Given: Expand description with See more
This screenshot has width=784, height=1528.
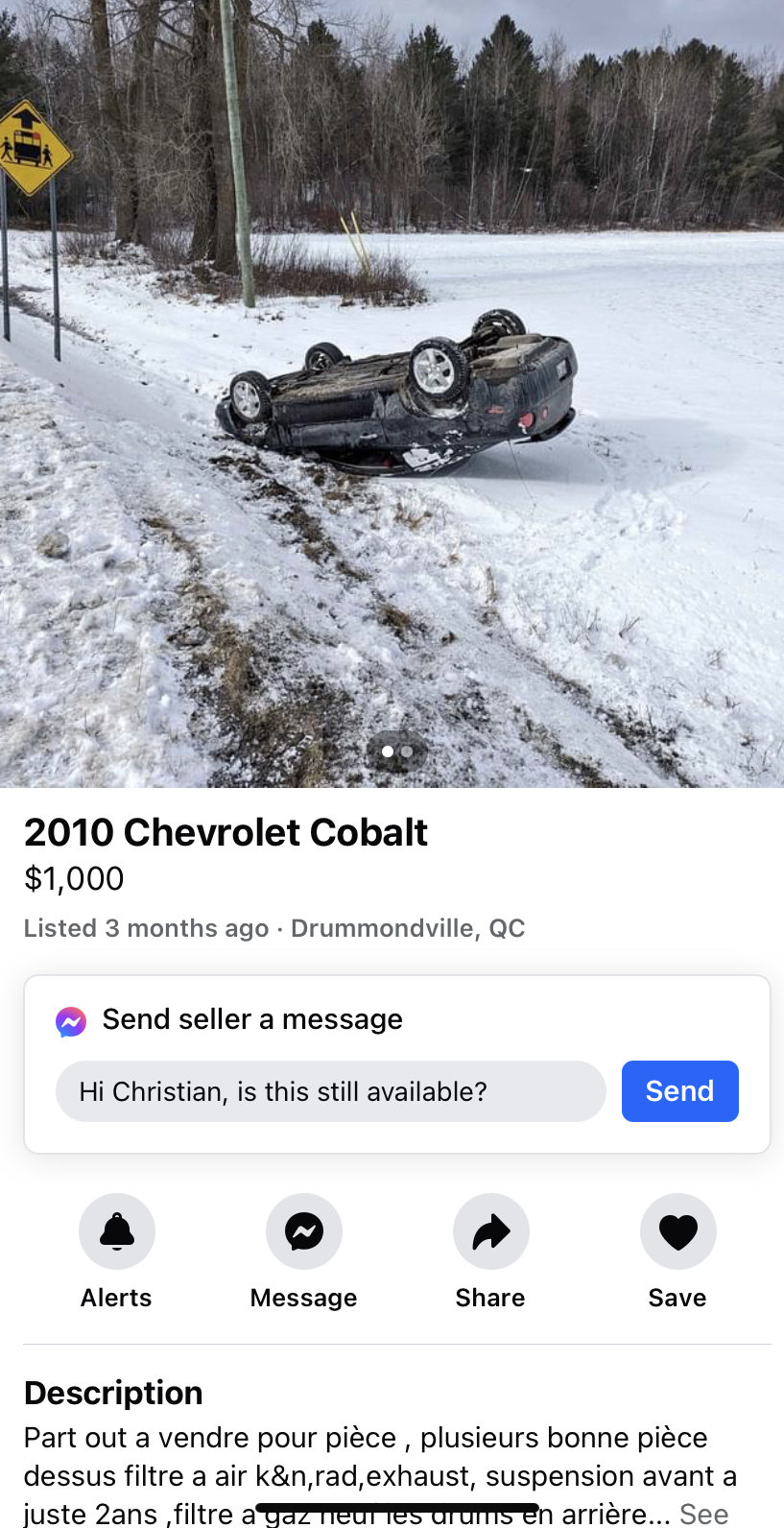Looking at the screenshot, I should [703, 1514].
